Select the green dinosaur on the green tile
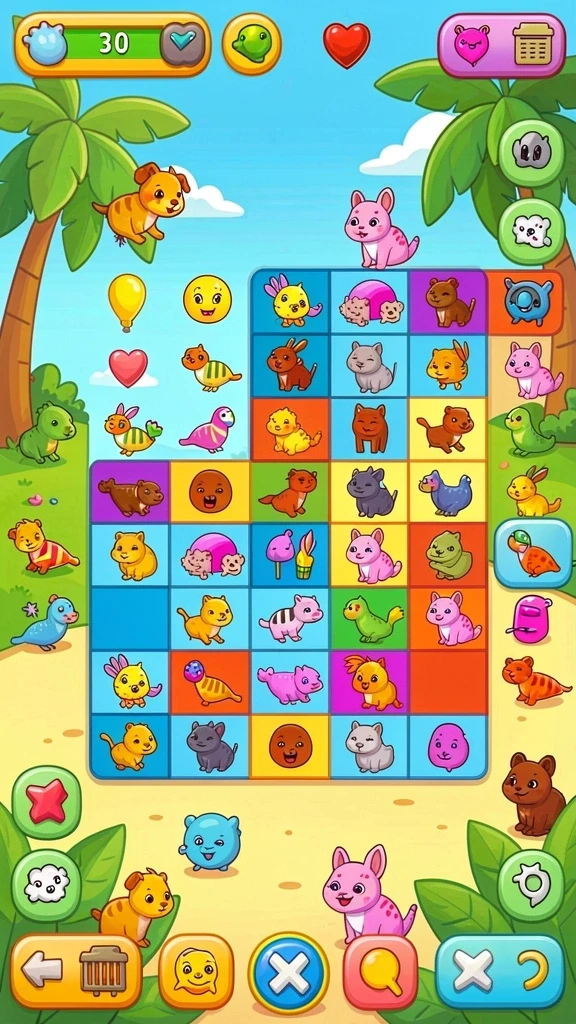The width and height of the screenshot is (576, 1024). click(370, 618)
